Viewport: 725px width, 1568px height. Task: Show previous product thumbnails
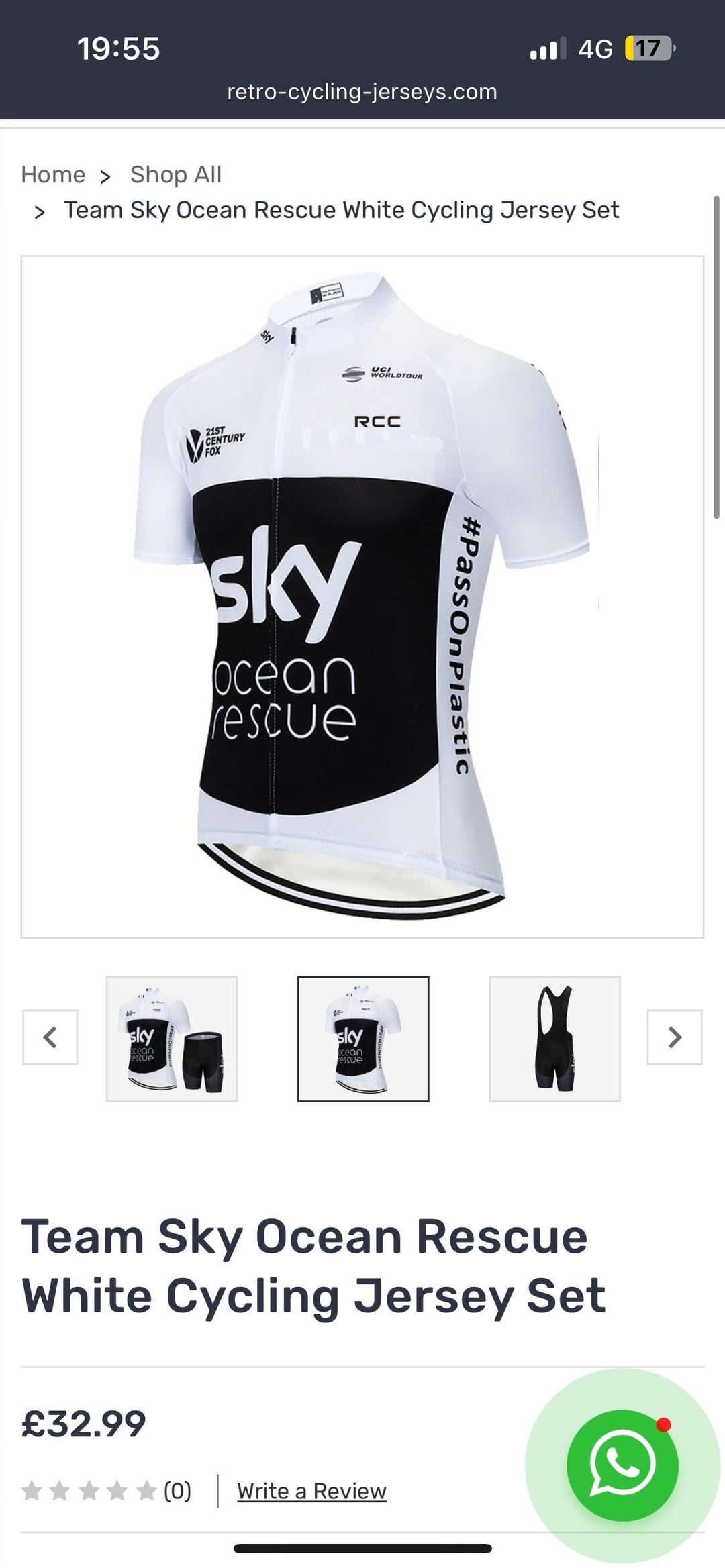50,1037
